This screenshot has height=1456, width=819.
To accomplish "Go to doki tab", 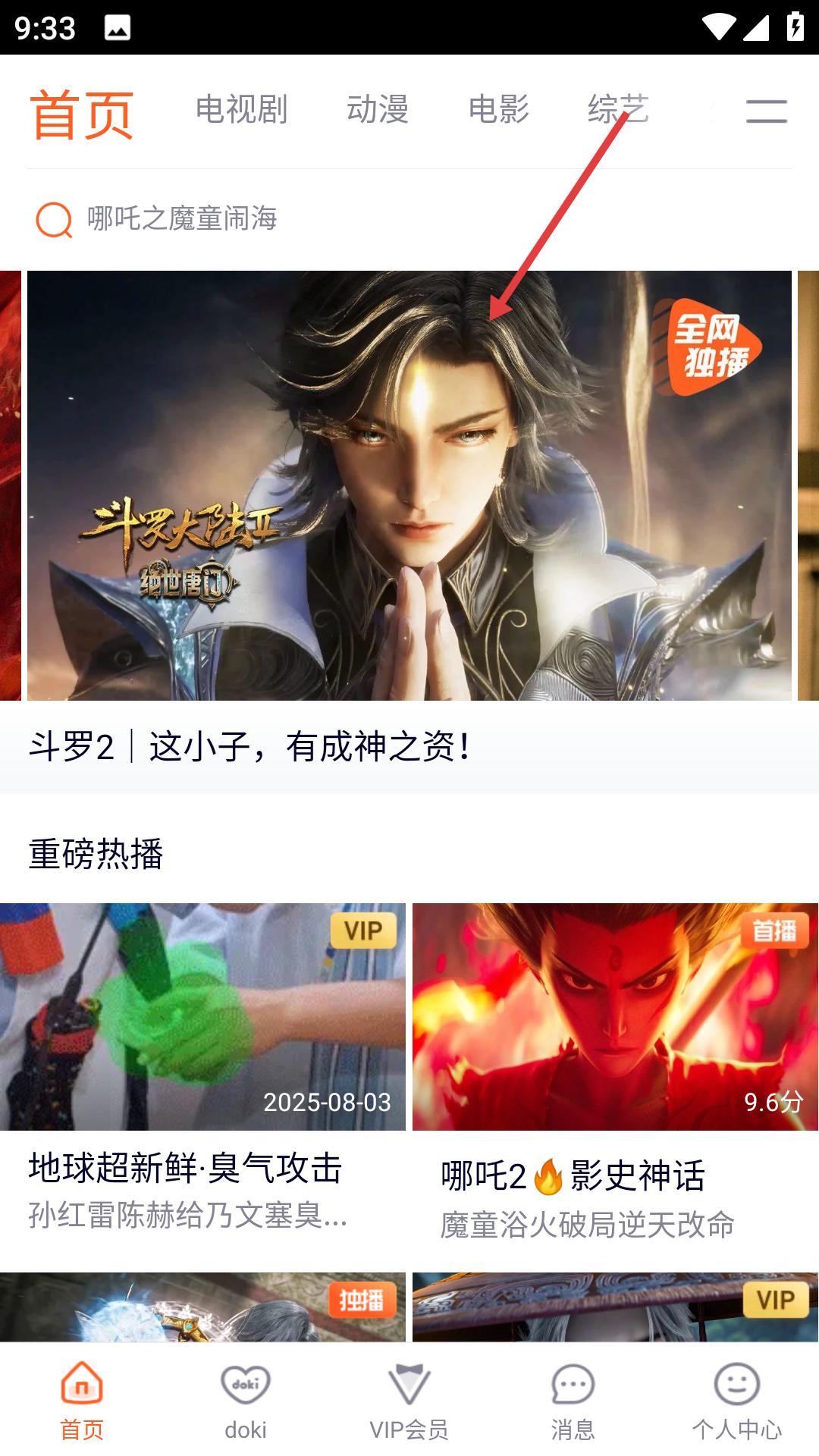I will tap(246, 1401).
